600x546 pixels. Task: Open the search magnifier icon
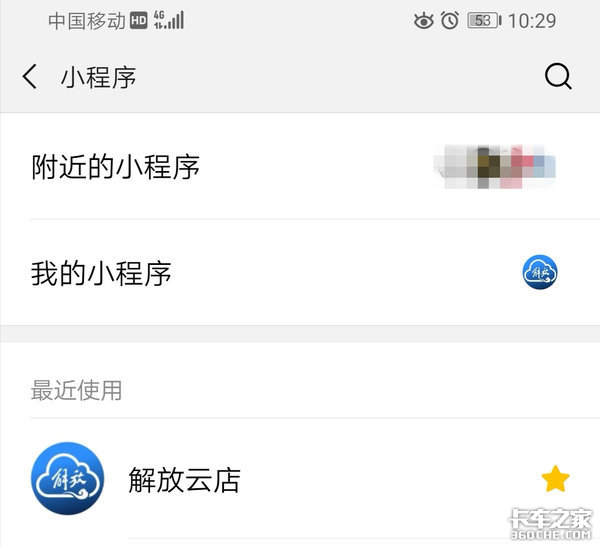coord(558,77)
